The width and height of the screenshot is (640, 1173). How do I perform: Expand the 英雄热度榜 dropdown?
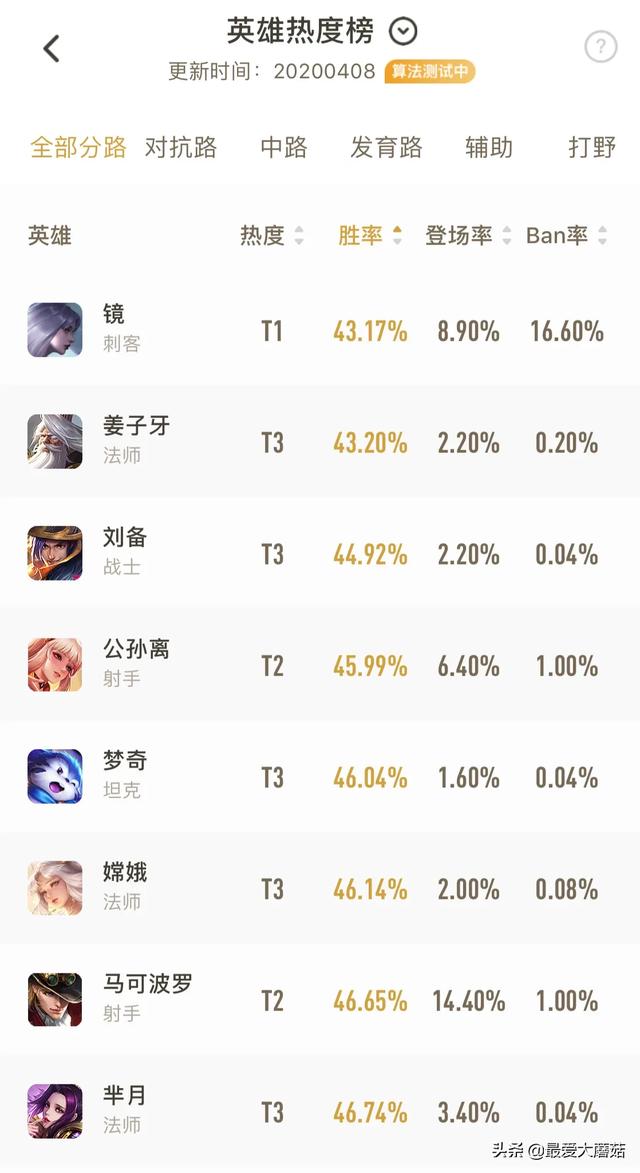point(403,32)
